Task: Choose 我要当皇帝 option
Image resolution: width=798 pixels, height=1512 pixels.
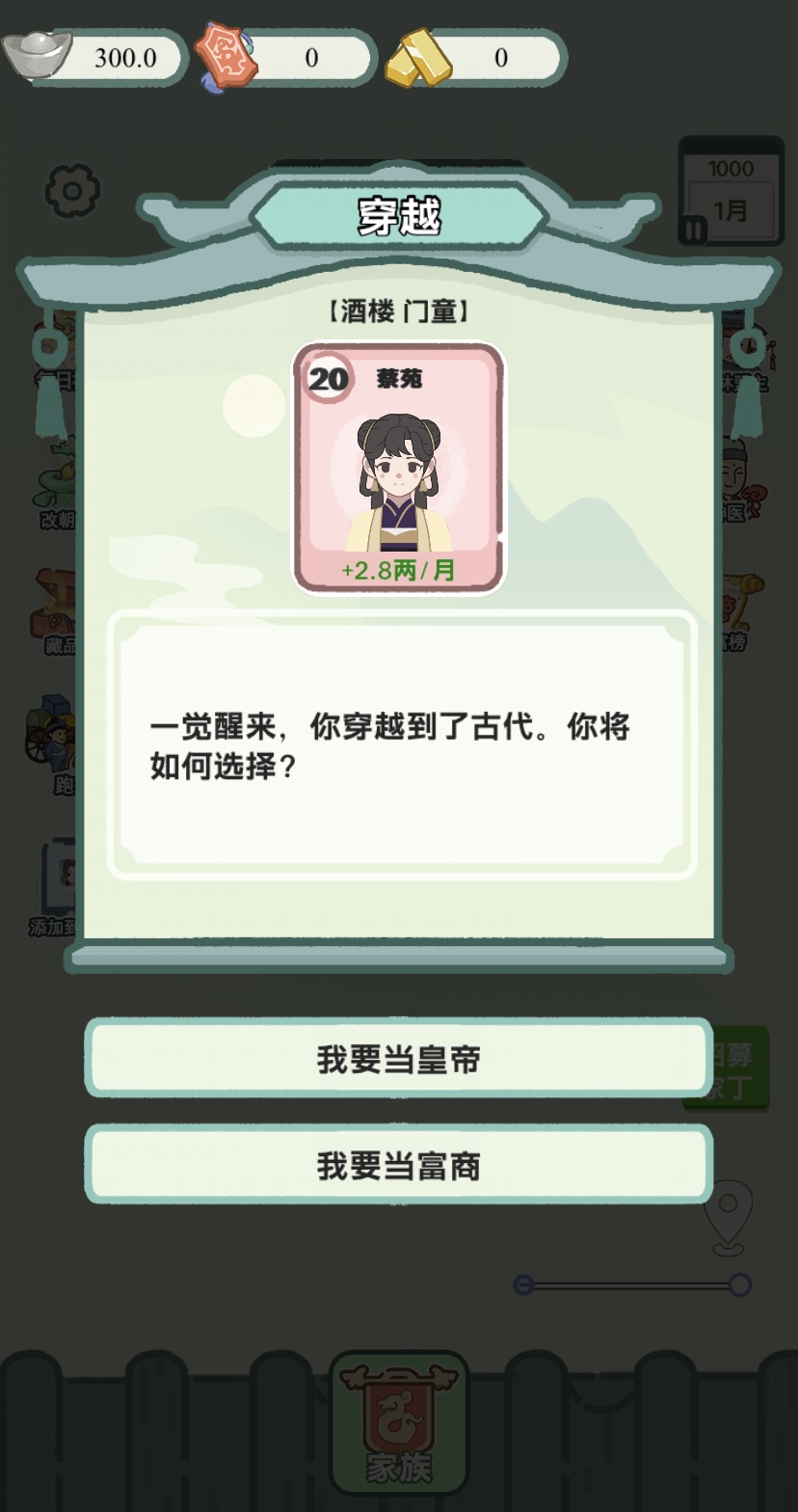Action: [x=398, y=1059]
